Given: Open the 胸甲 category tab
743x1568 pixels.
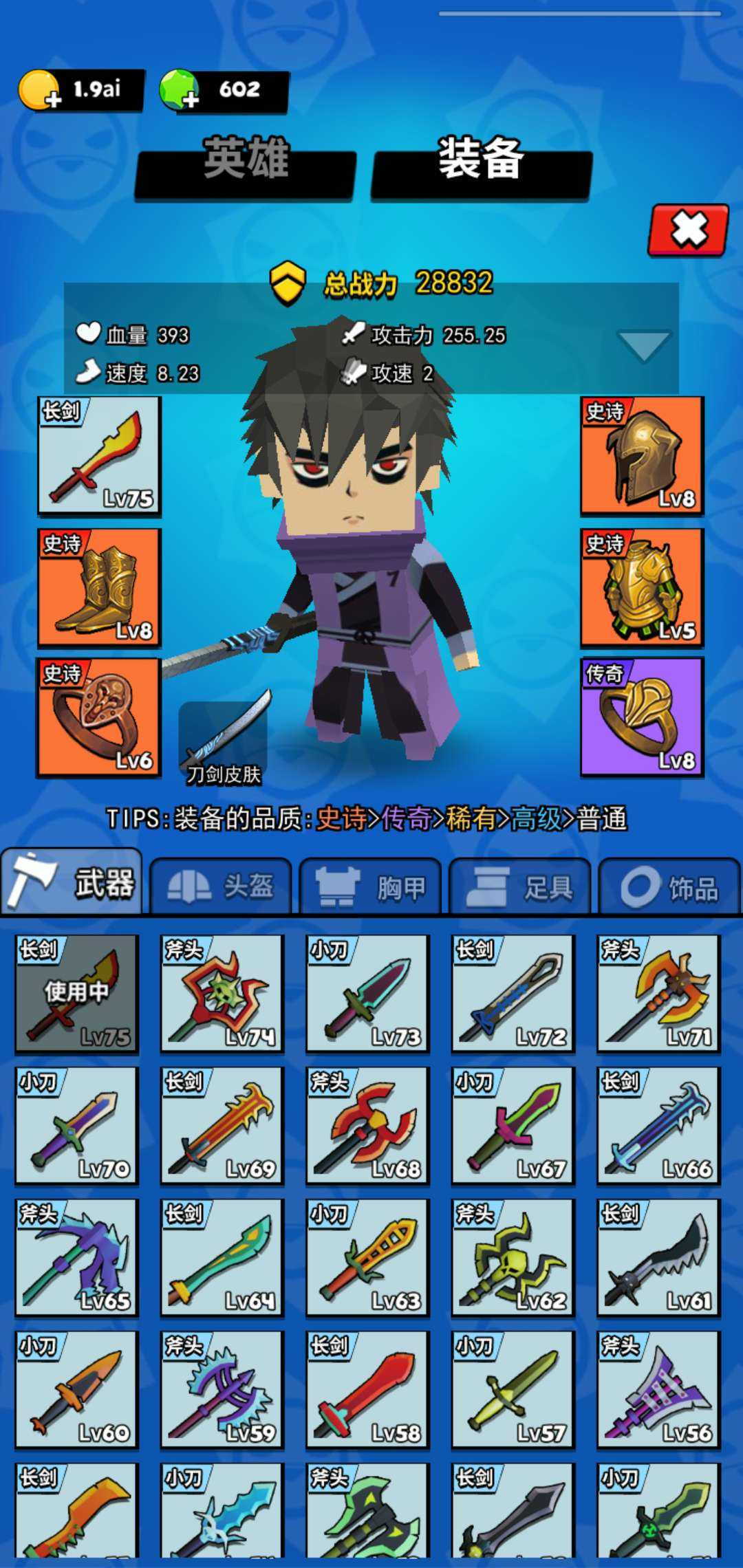Looking at the screenshot, I should tap(371, 887).
